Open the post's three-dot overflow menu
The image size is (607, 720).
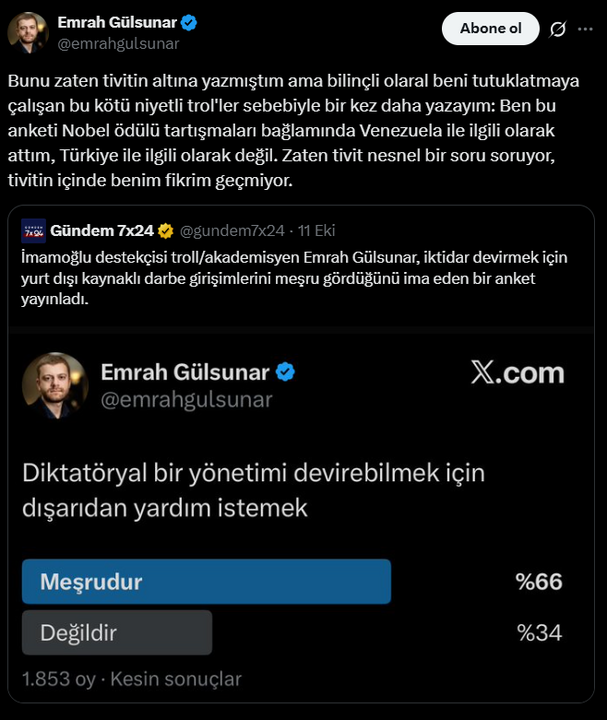585,30
